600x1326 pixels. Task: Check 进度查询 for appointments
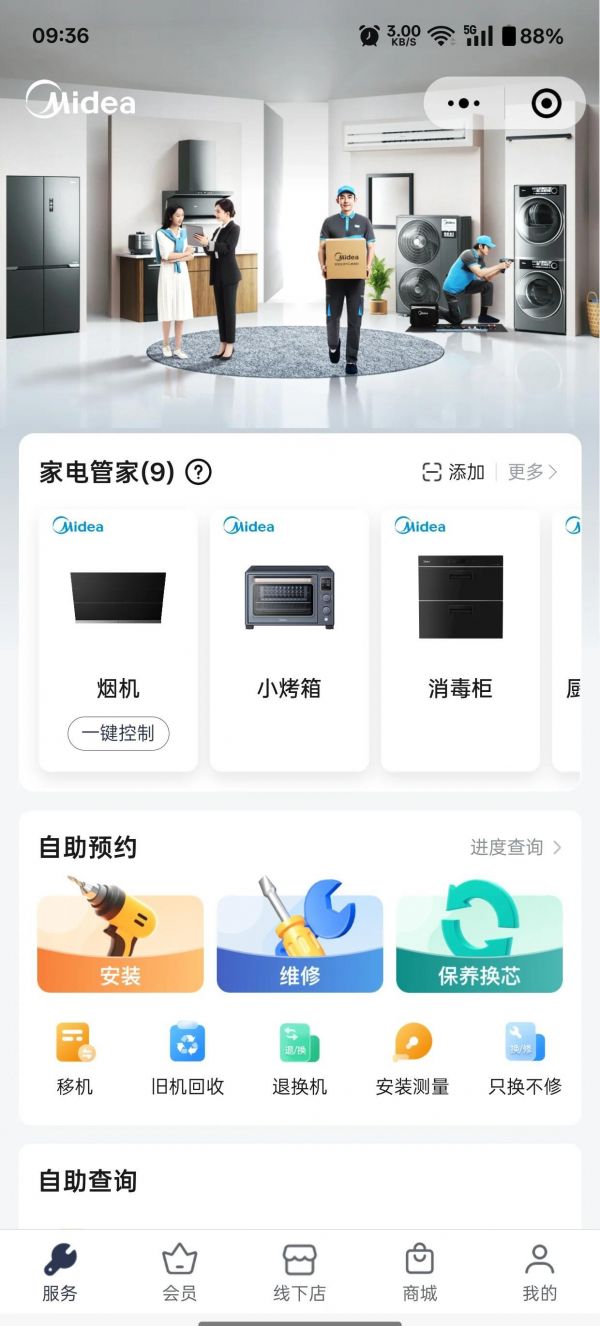click(x=515, y=847)
